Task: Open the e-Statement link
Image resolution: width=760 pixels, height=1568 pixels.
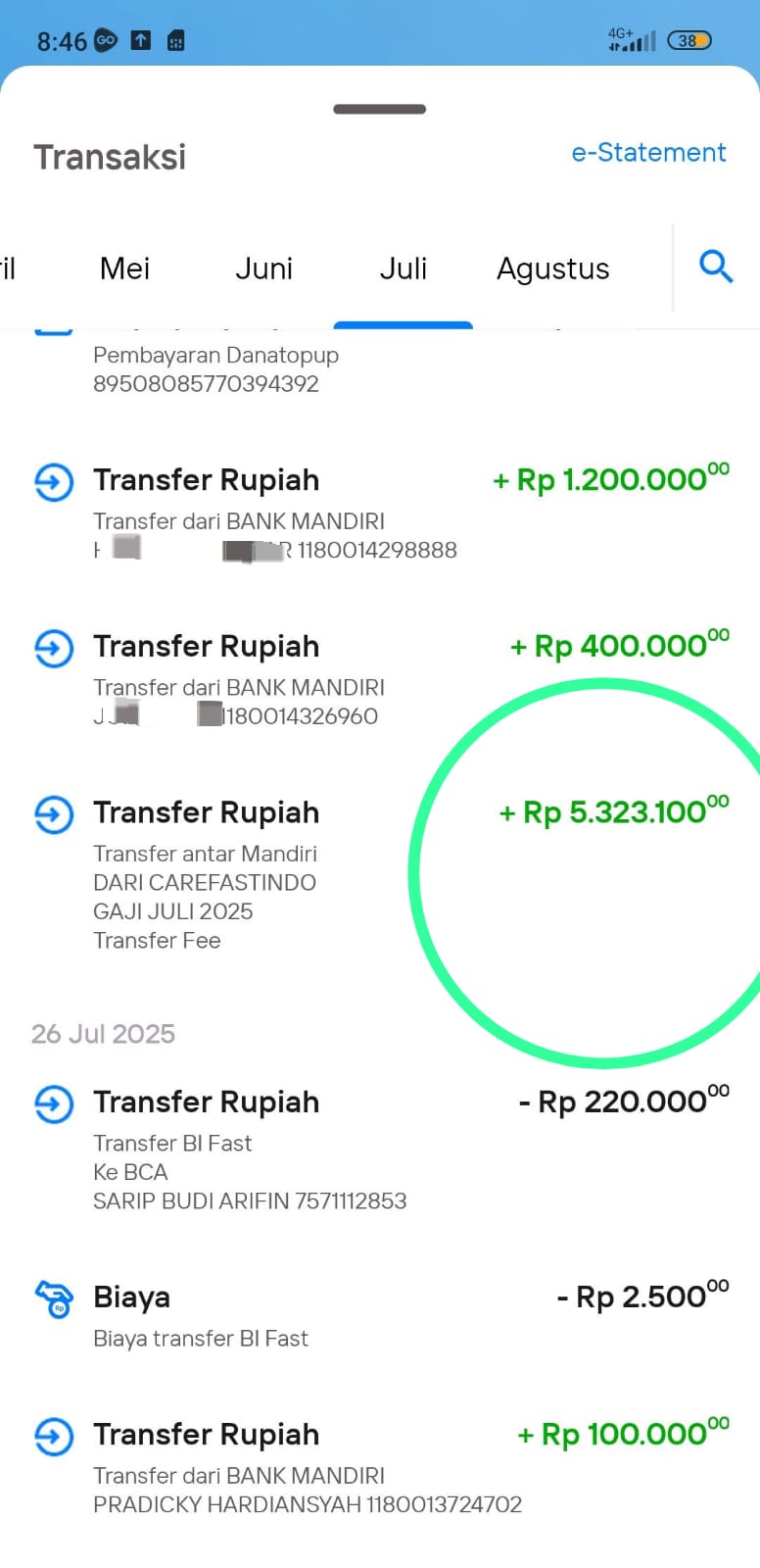Action: coord(648,153)
